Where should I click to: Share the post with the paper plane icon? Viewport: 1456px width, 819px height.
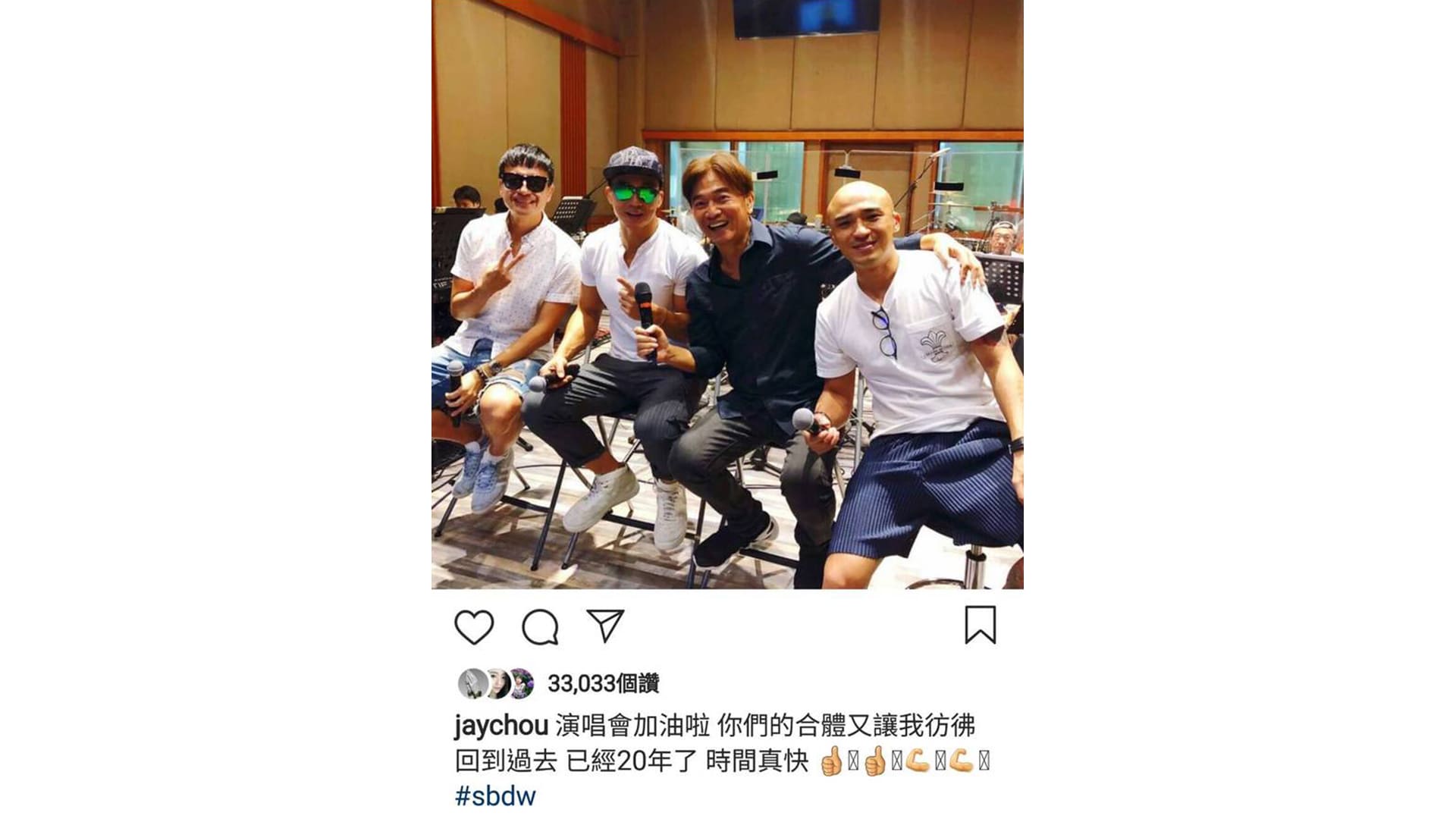(605, 626)
